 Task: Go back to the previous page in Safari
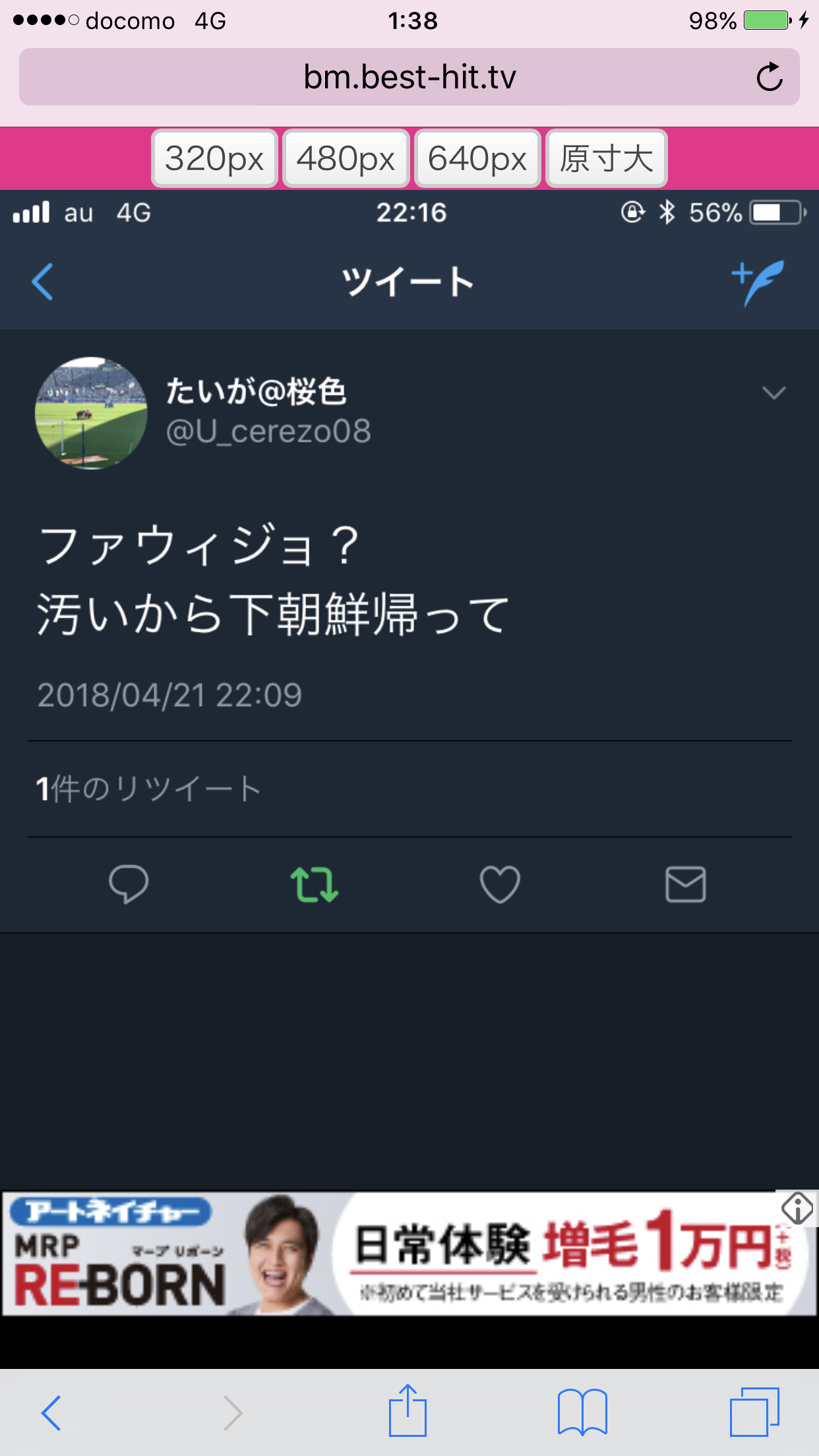click(51, 1412)
